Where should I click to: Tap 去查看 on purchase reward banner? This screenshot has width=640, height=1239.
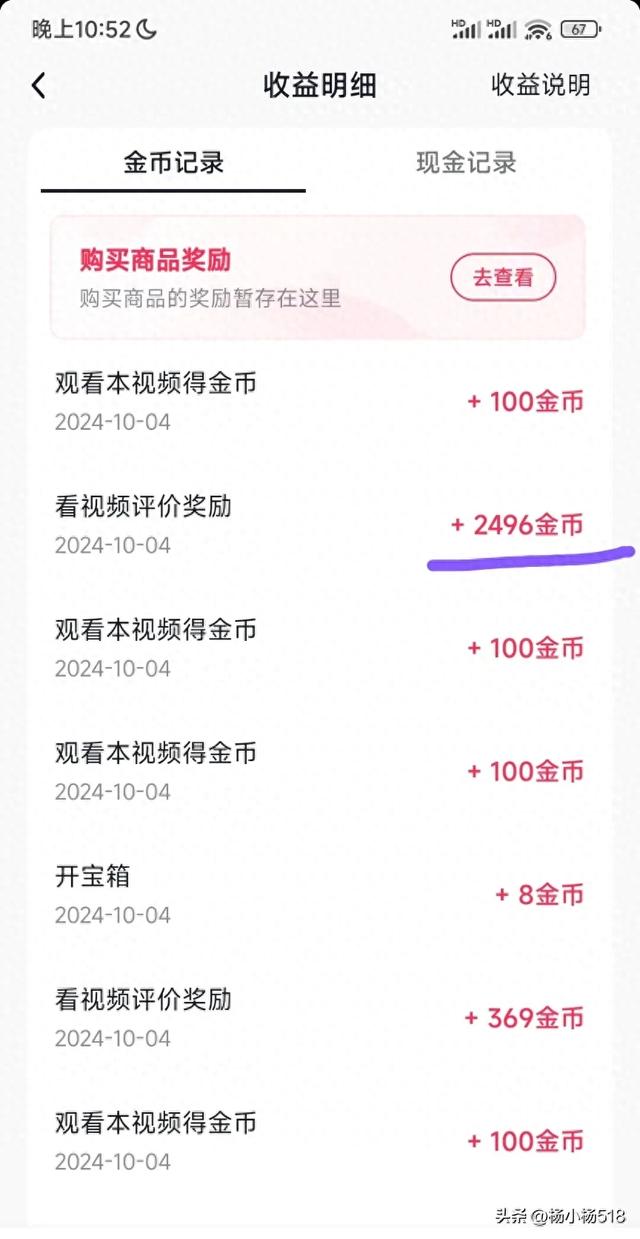(503, 278)
